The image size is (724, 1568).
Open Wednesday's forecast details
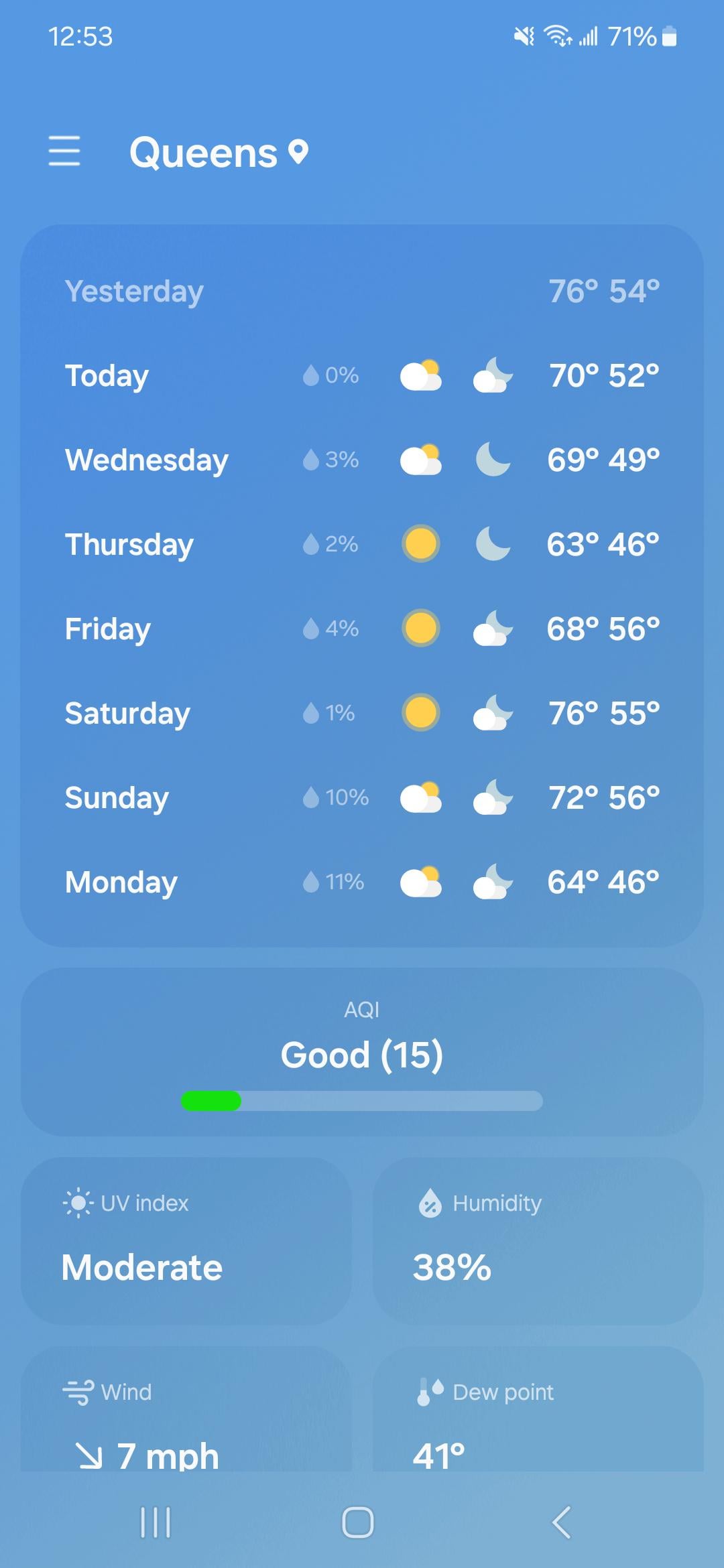coord(362,460)
